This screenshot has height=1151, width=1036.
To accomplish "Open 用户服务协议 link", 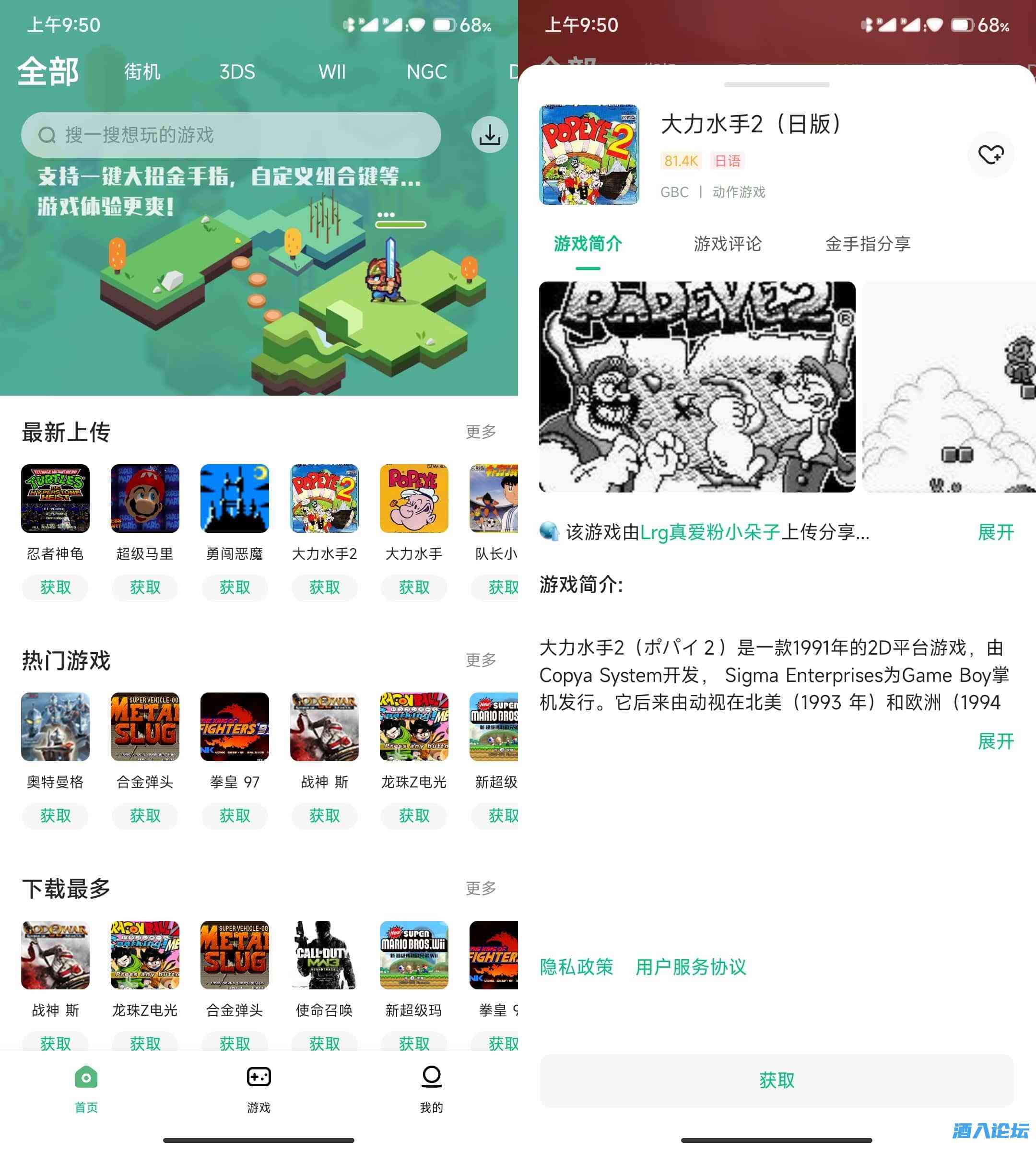I will tap(690, 966).
